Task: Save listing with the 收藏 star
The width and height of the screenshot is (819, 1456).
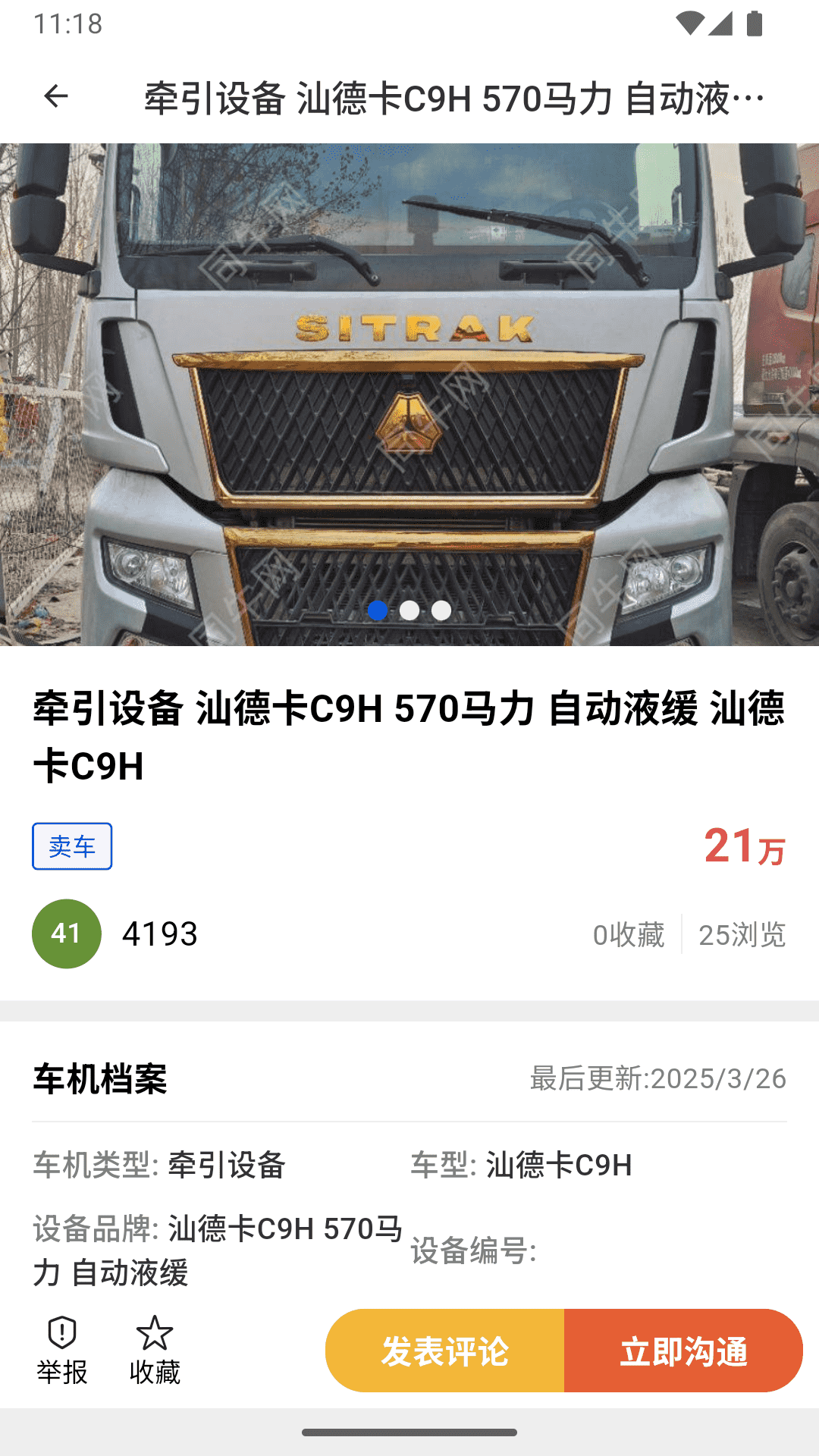Action: (x=155, y=1351)
